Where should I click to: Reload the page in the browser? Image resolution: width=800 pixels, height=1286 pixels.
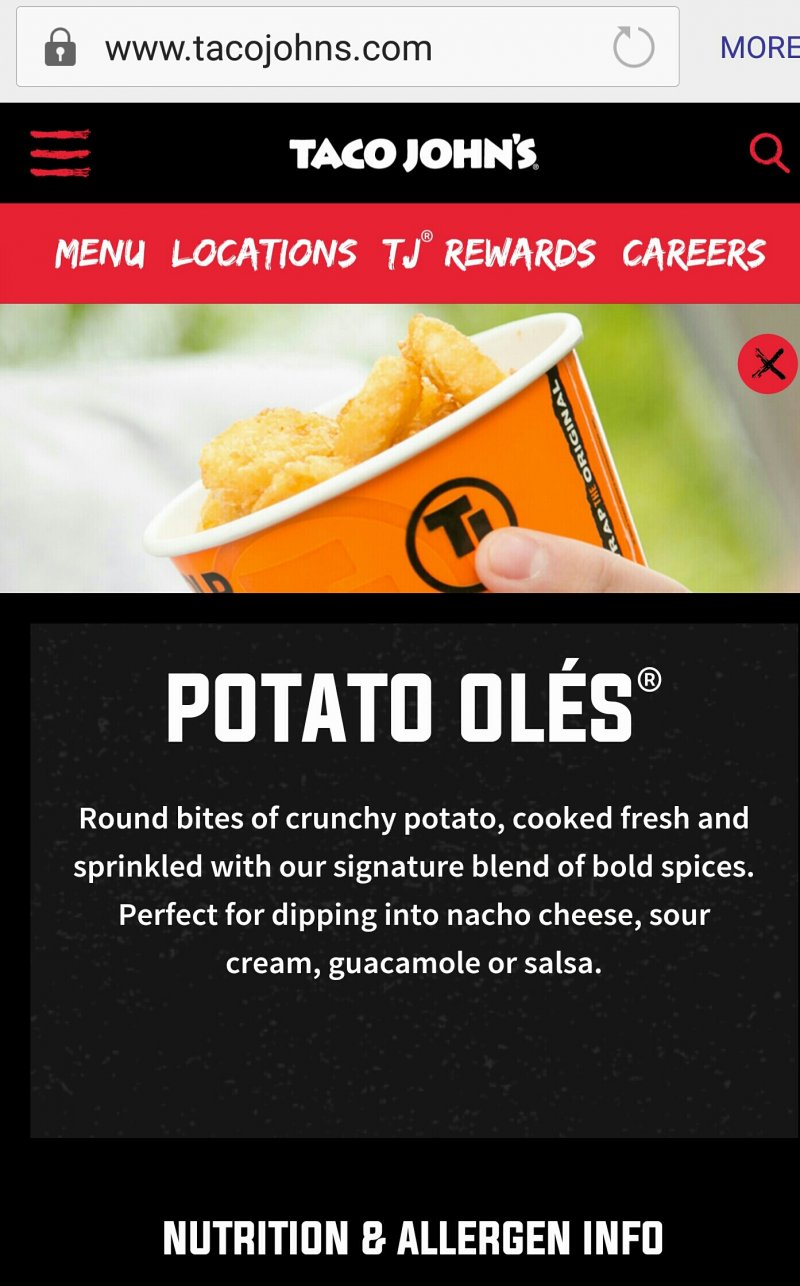(633, 48)
